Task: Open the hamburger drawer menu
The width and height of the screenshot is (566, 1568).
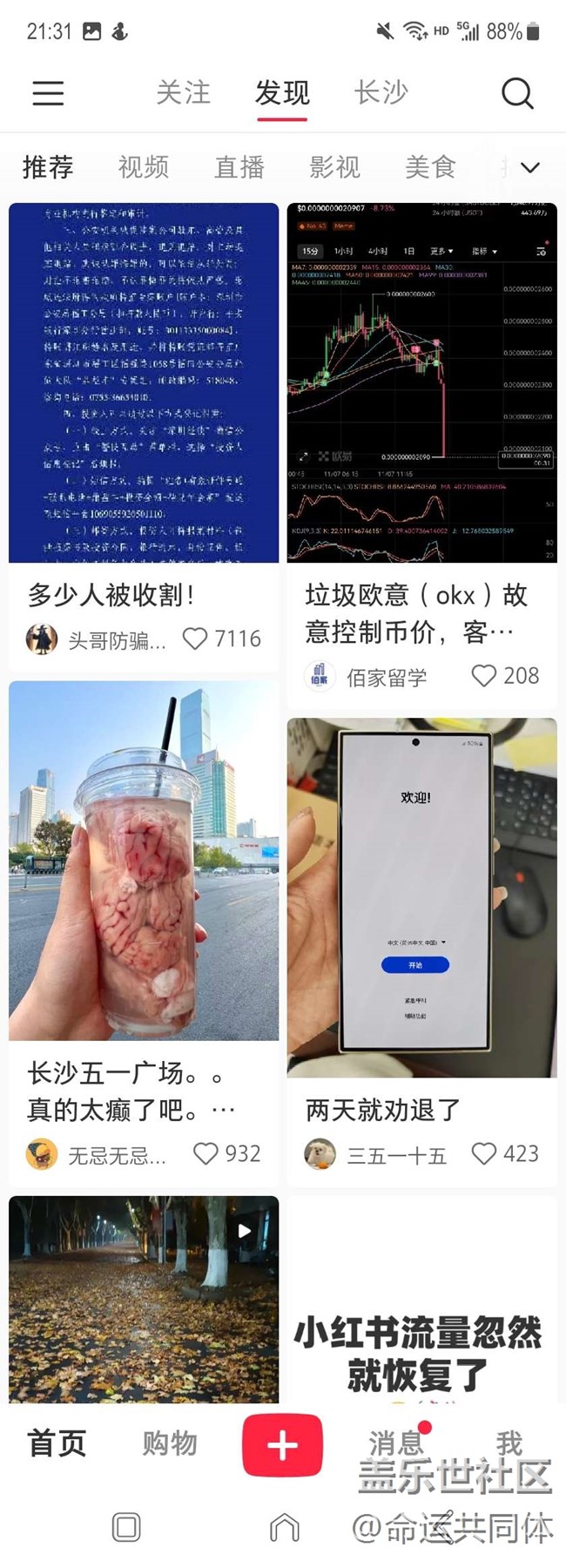Action: [48, 92]
